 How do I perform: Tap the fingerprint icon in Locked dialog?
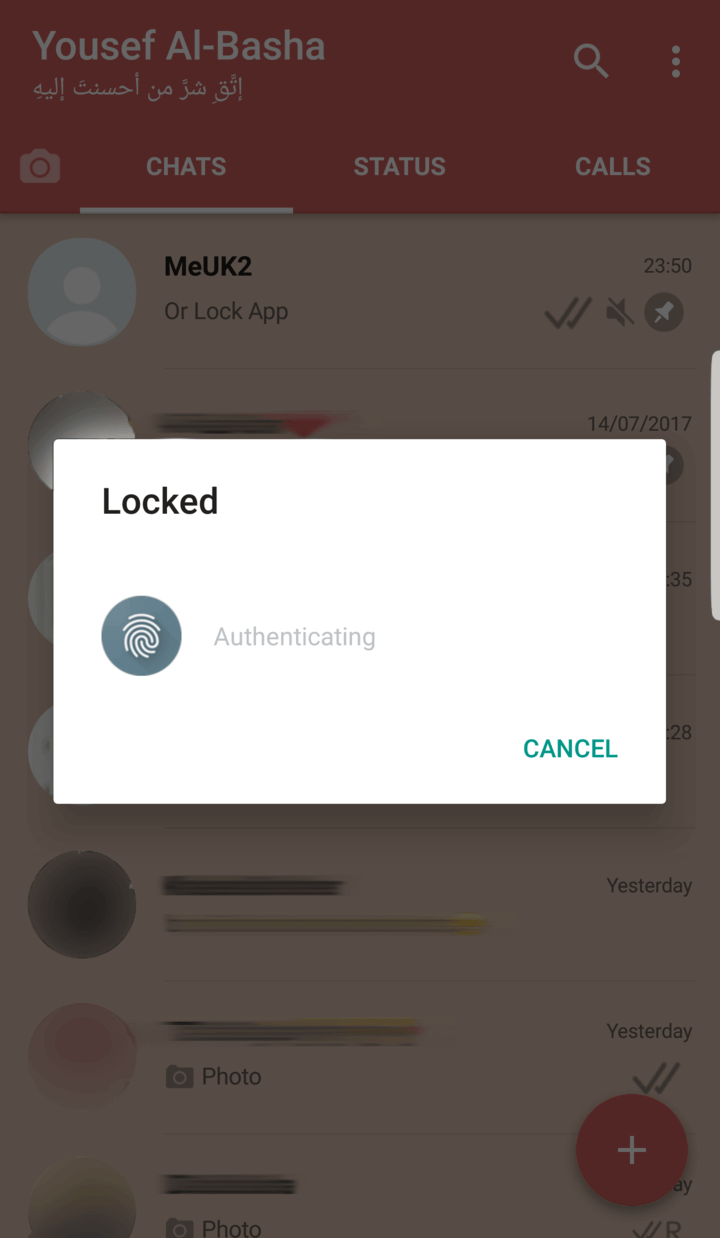click(141, 636)
